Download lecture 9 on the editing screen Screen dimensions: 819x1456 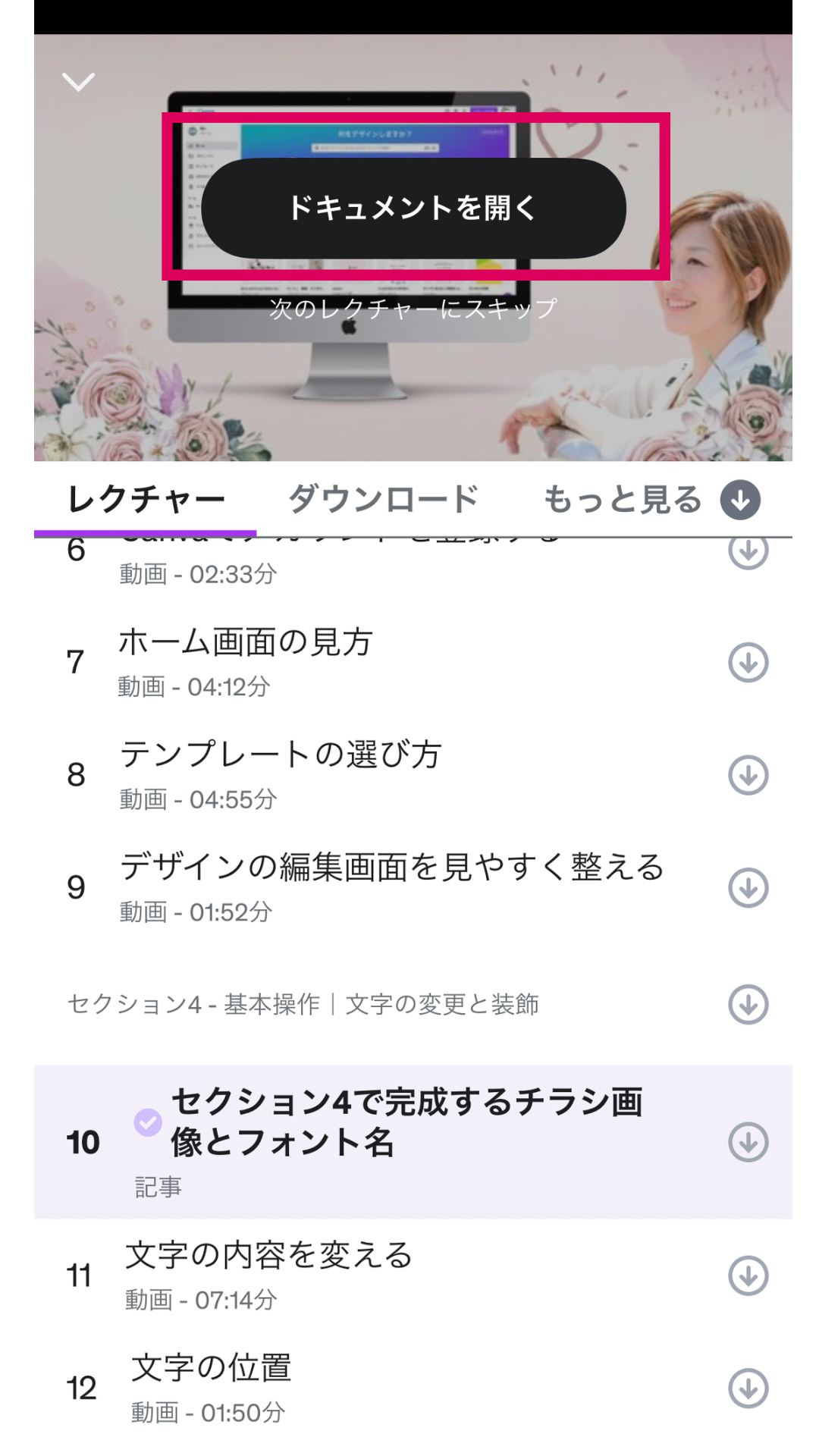[748, 888]
